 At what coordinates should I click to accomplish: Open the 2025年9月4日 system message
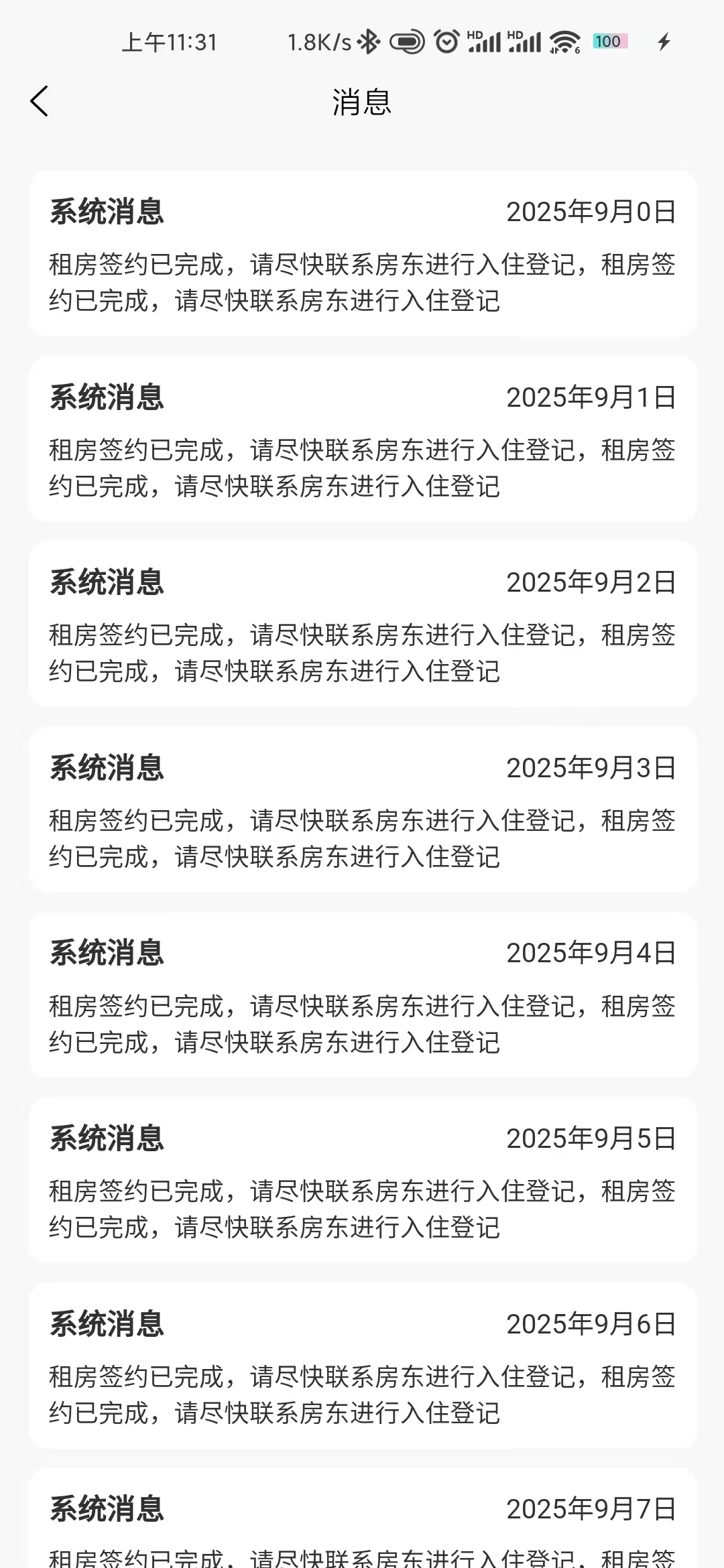(362, 995)
